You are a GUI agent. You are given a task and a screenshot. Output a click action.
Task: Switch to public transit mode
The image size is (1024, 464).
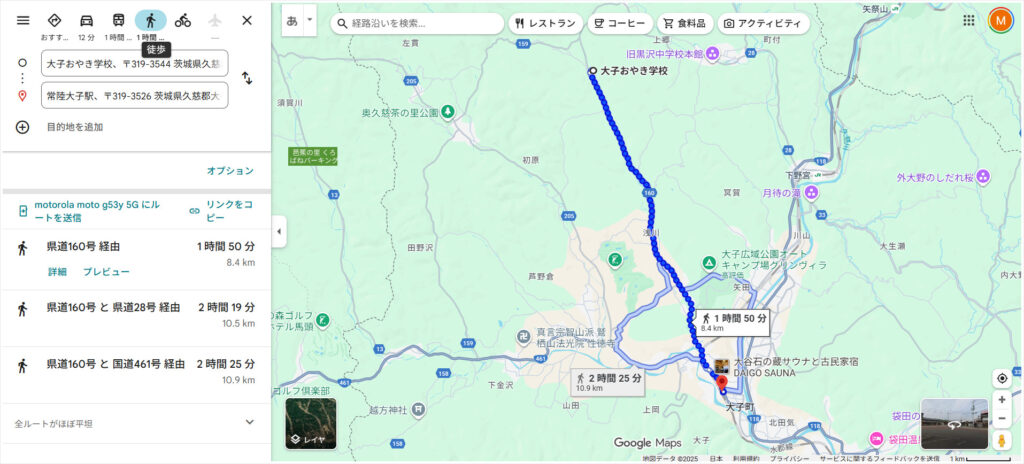(x=118, y=20)
